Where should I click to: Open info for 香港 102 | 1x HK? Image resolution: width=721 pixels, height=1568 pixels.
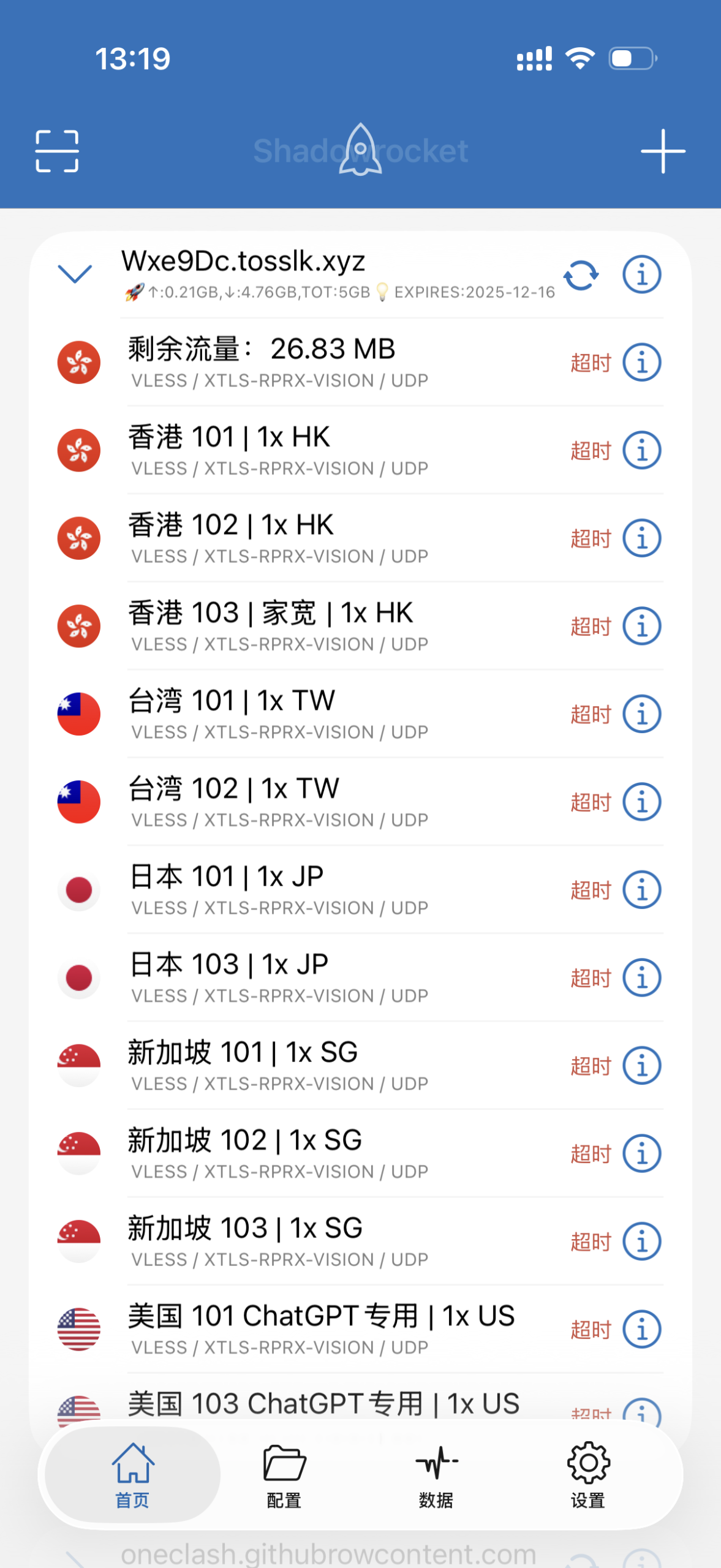pos(641,538)
